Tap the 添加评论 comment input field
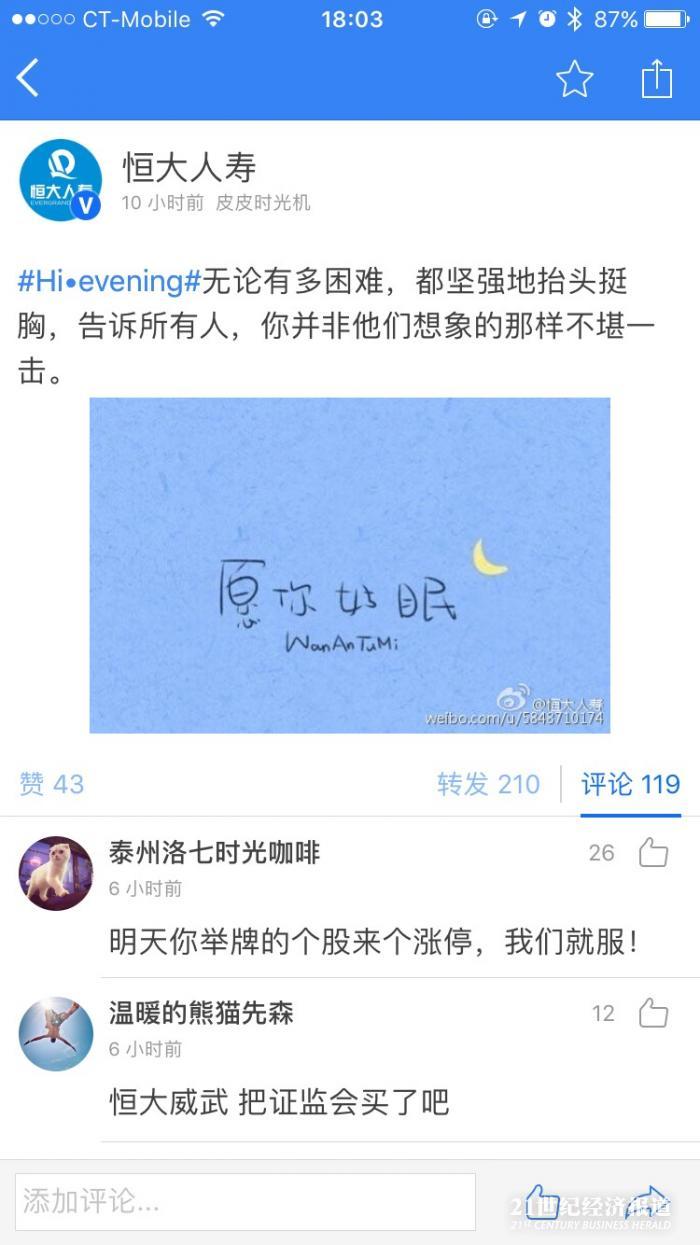 coord(245,1201)
